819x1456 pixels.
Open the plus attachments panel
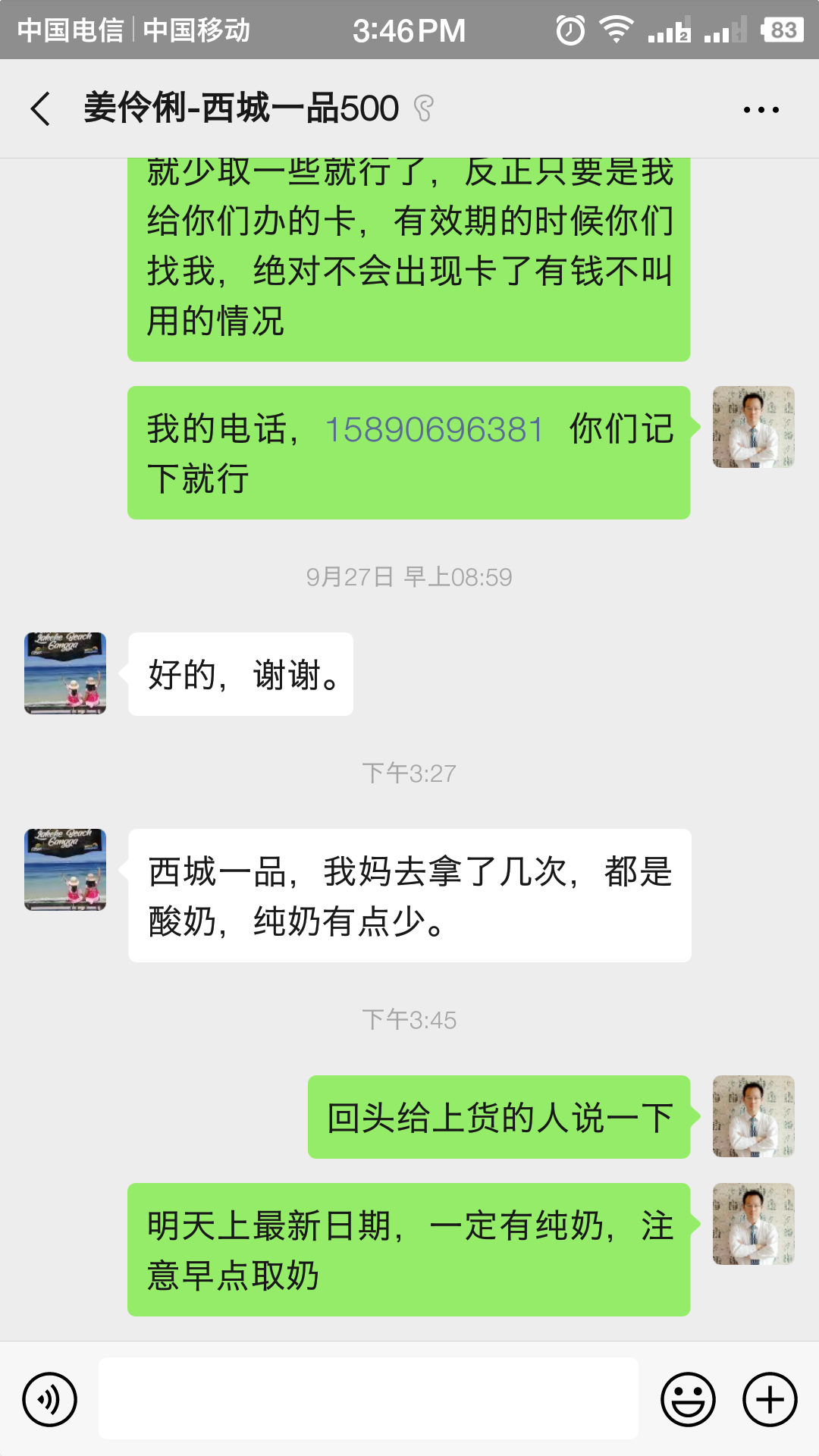point(769,1399)
